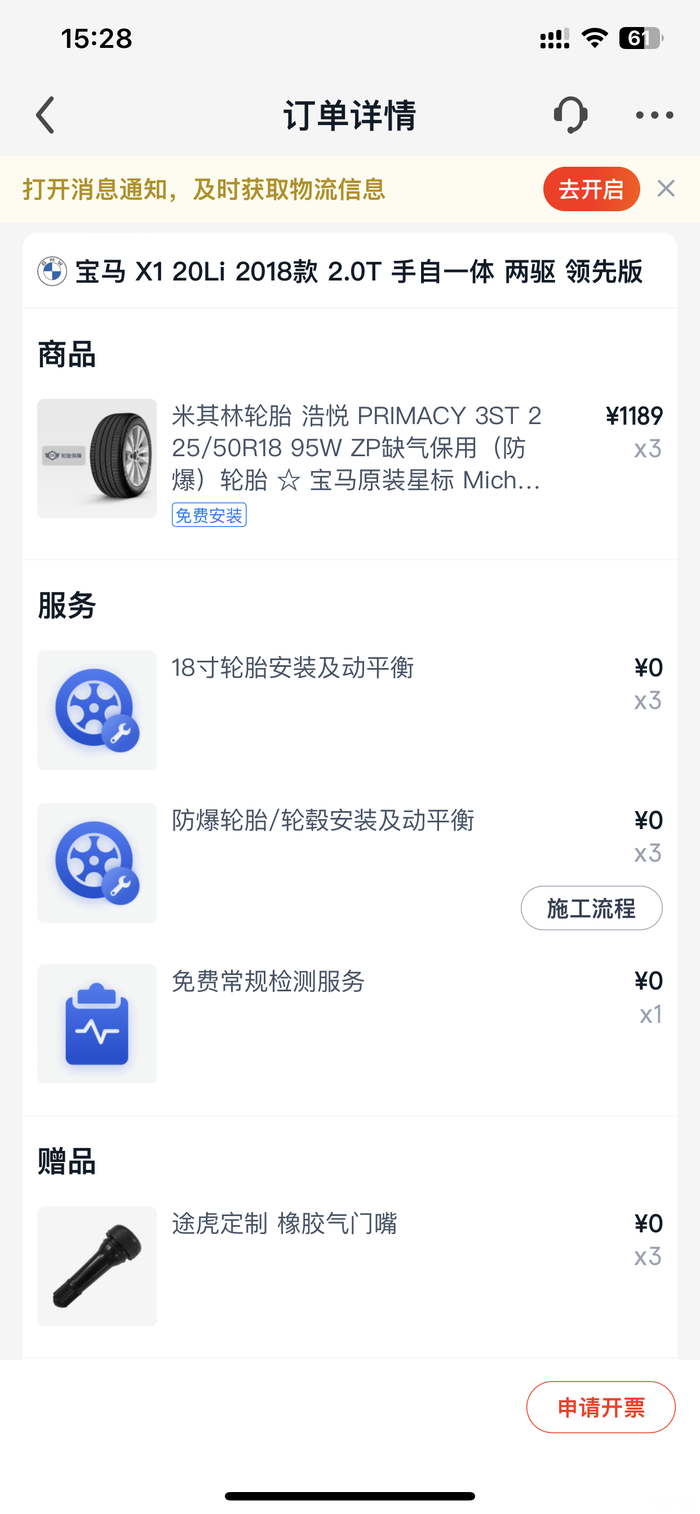The image size is (700, 1514).
Task: Go back from order details
Action: pos(45,116)
